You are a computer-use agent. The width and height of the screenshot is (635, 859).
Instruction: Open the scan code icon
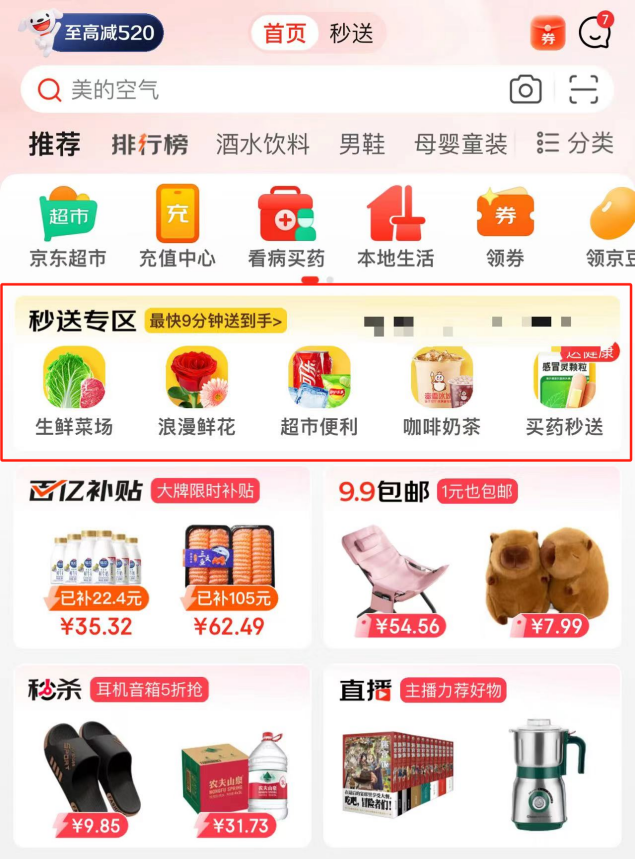pyautogui.click(x=583, y=90)
